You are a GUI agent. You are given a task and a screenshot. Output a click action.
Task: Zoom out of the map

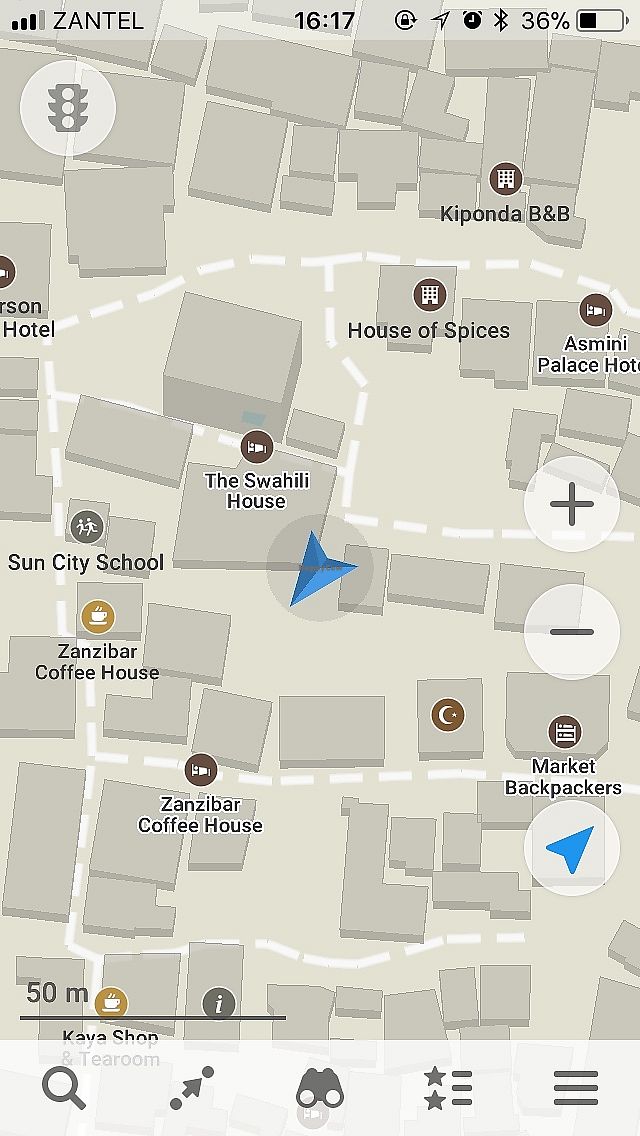[571, 632]
